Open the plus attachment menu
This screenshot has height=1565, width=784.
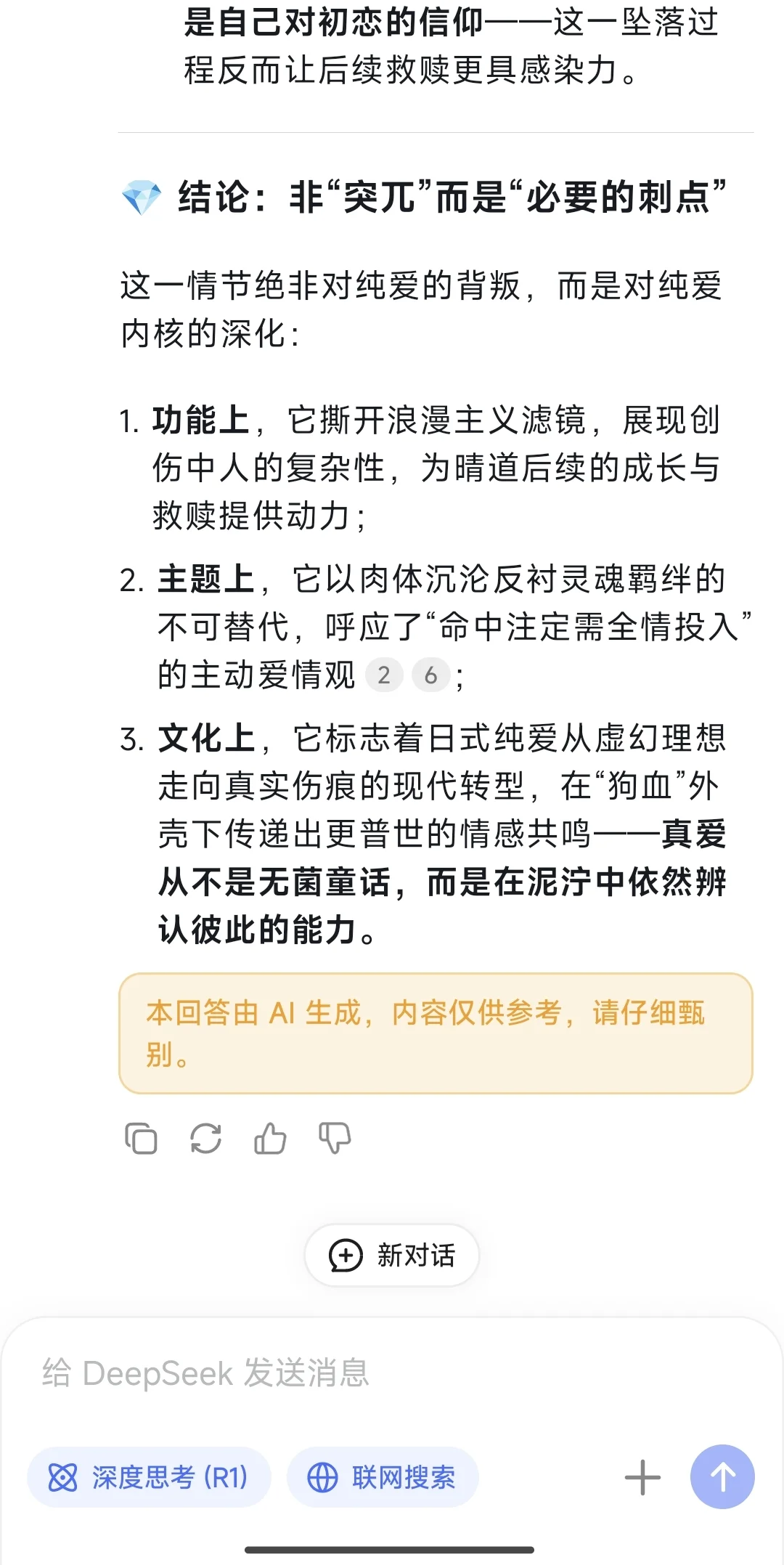point(642,1477)
